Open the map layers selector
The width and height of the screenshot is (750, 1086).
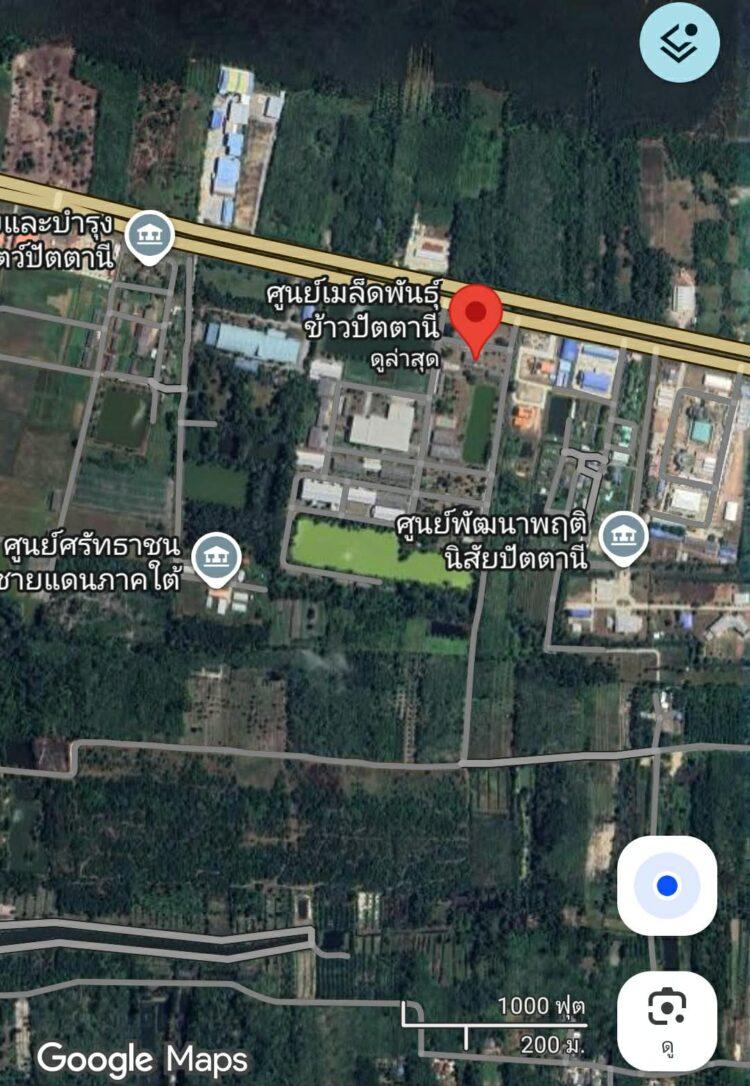pos(679,42)
